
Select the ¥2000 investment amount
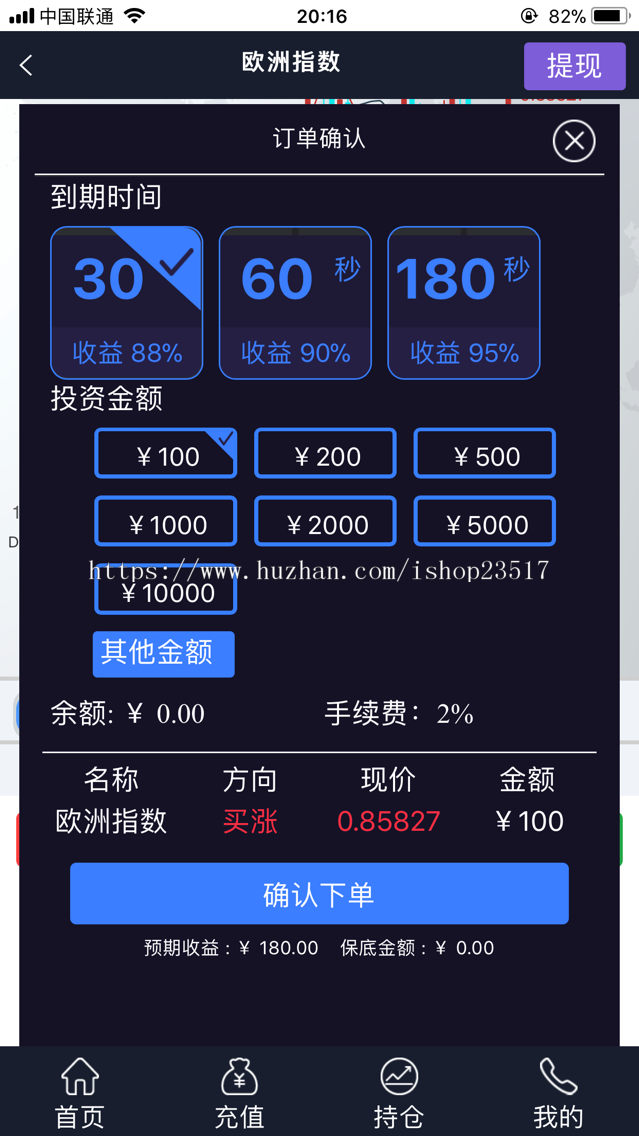325,521
